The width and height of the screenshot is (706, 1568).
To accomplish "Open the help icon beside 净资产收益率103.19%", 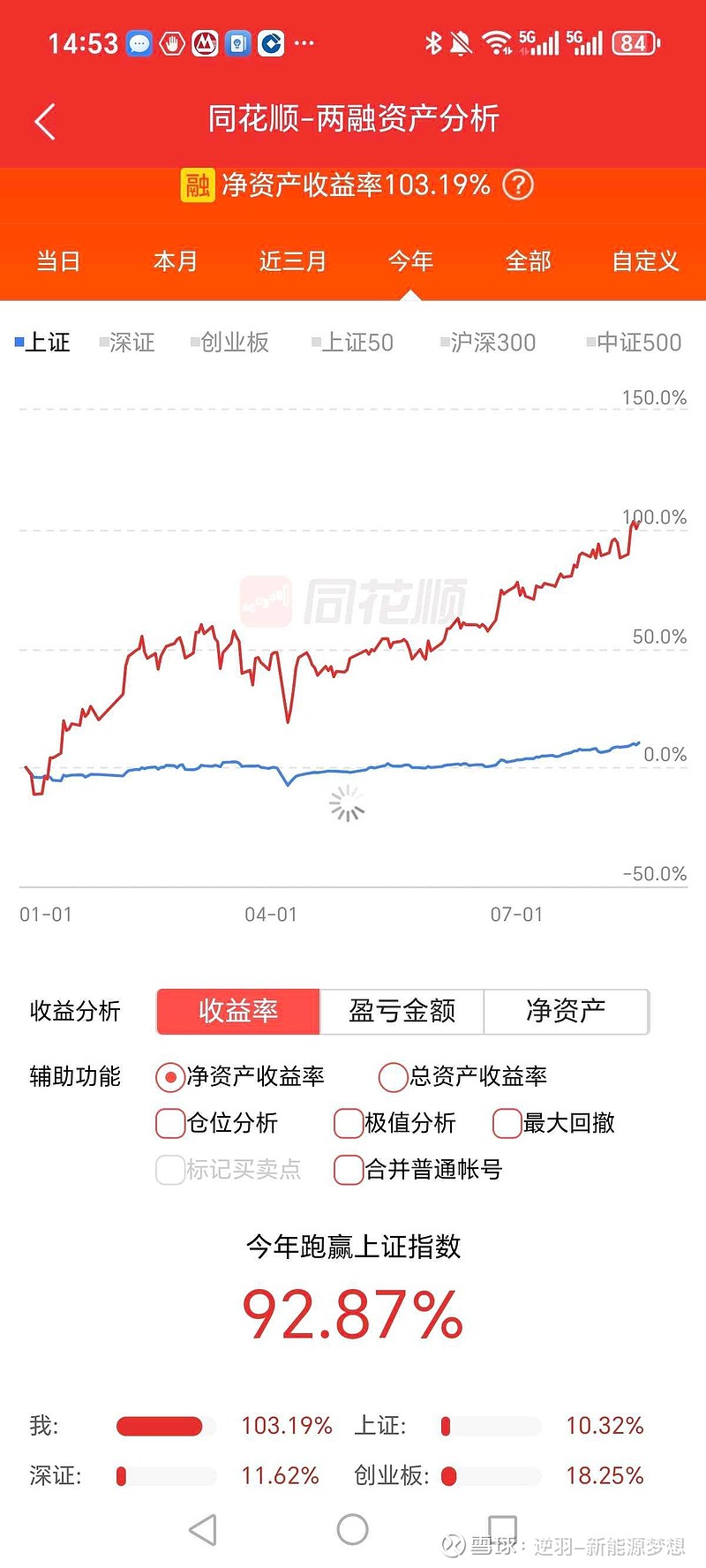I will (x=518, y=185).
